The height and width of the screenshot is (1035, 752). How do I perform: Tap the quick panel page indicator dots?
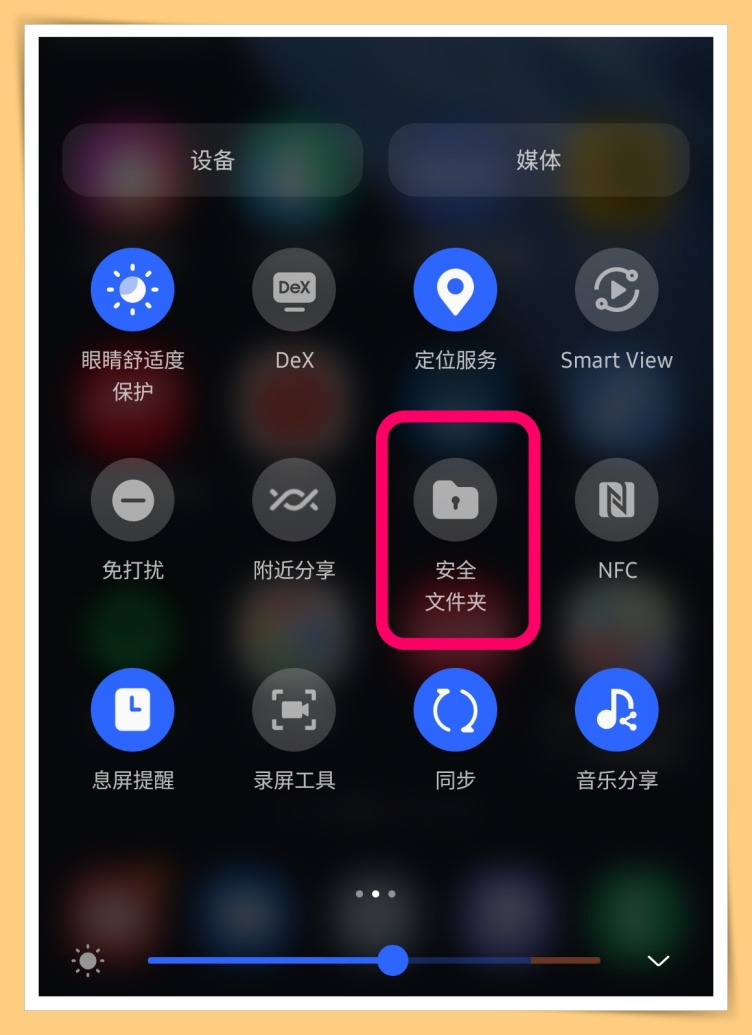tap(375, 894)
